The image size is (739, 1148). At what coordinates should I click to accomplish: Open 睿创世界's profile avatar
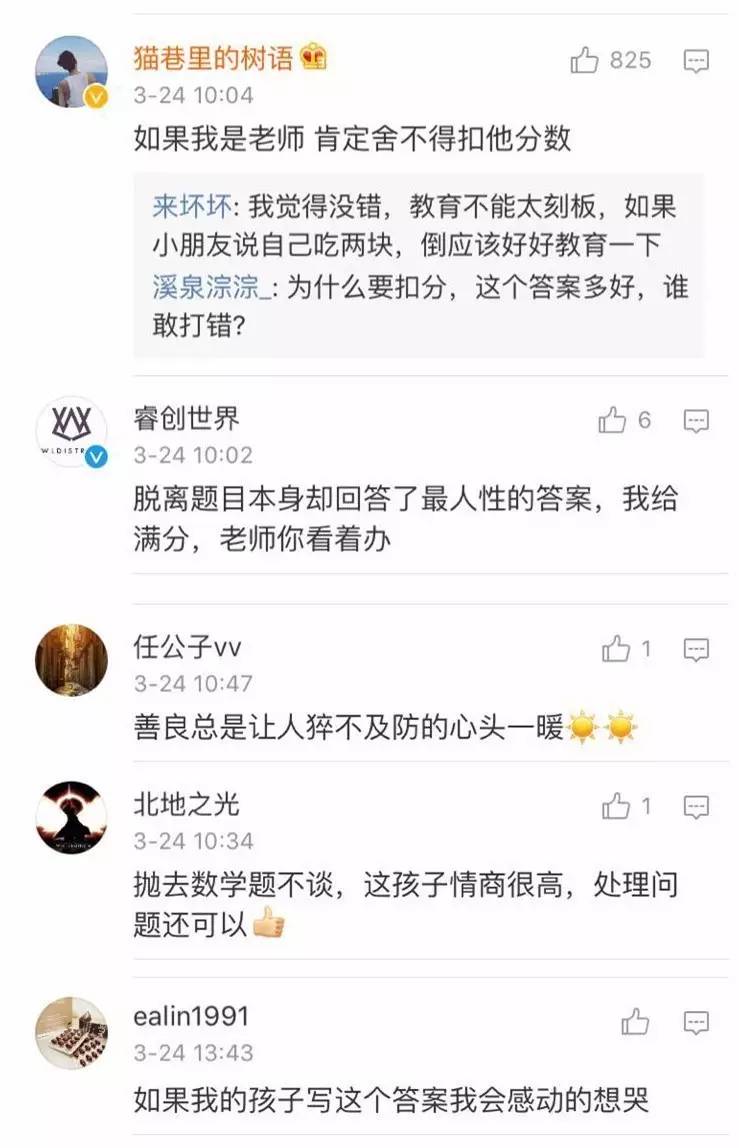72,432
